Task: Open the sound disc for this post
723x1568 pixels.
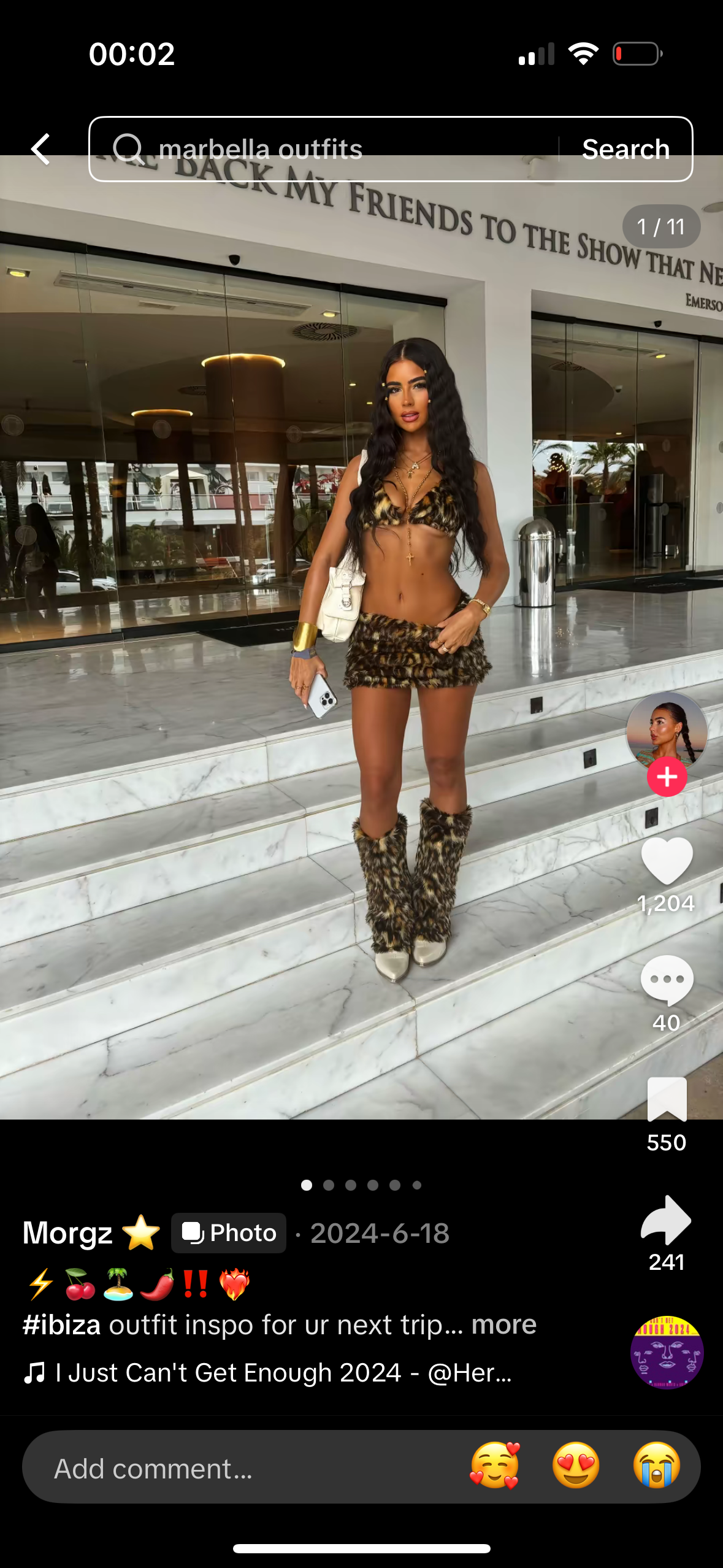Action: (667, 1353)
